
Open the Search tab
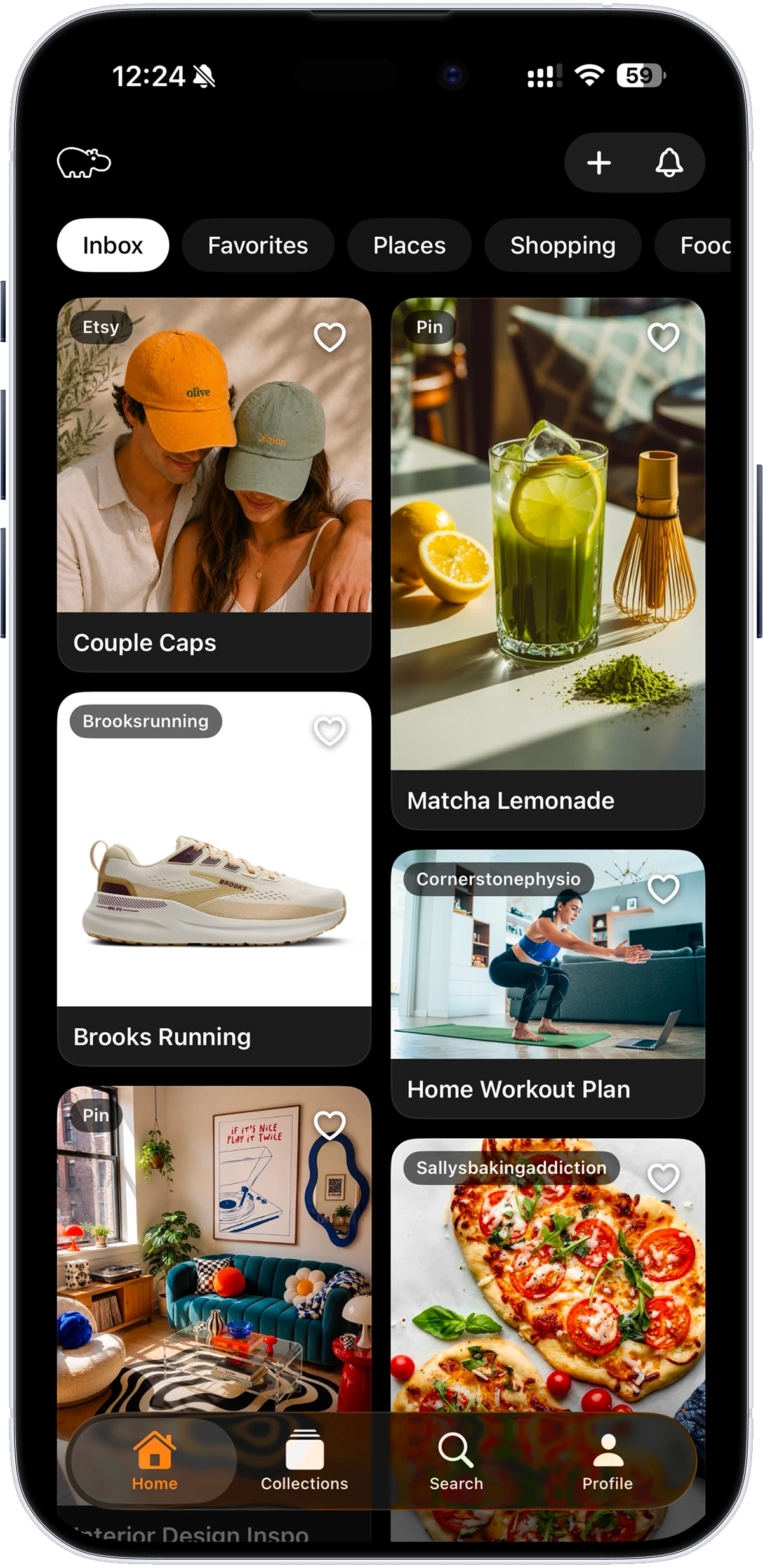(456, 1460)
